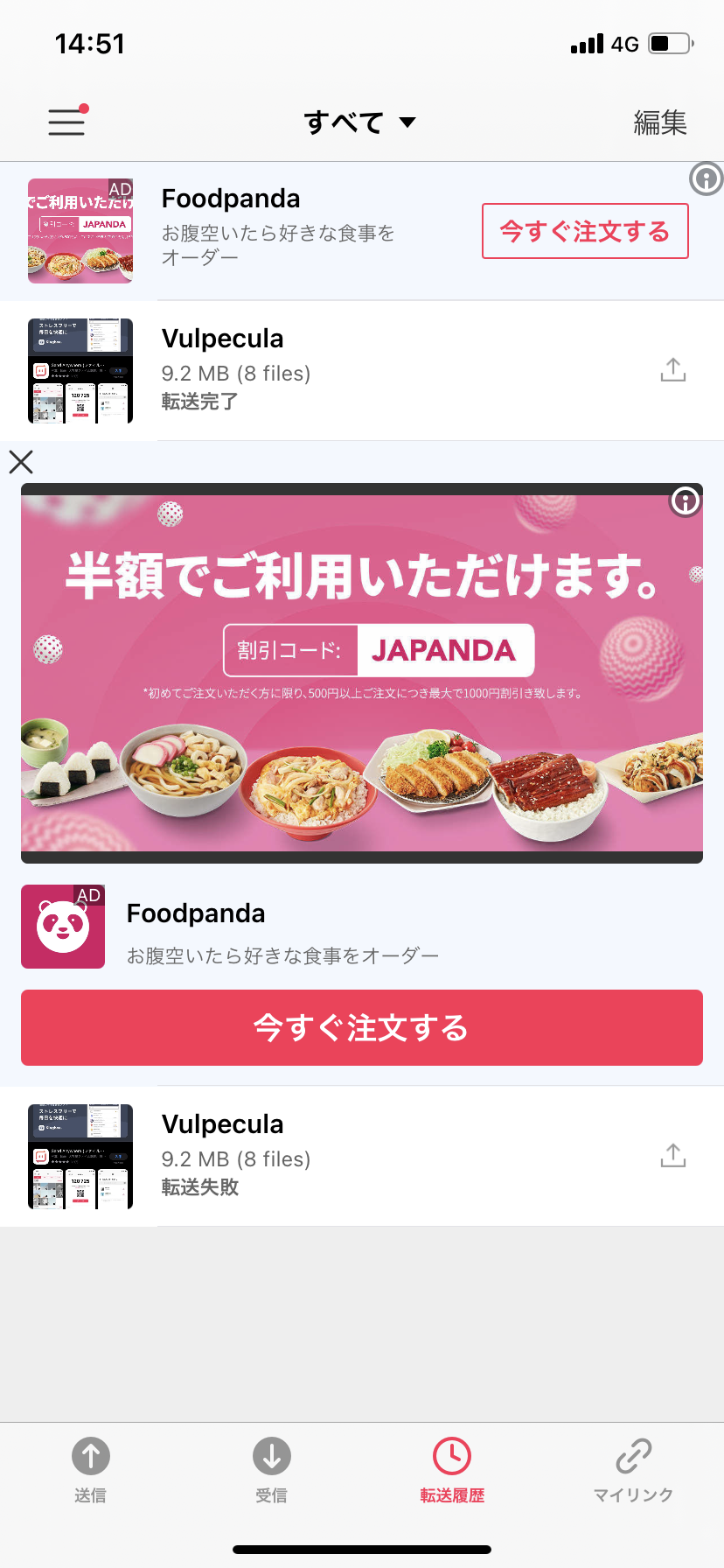Share the 転送失敗 Vulpecula transfer
Image resolution: width=724 pixels, height=1568 pixels.
(x=672, y=1156)
